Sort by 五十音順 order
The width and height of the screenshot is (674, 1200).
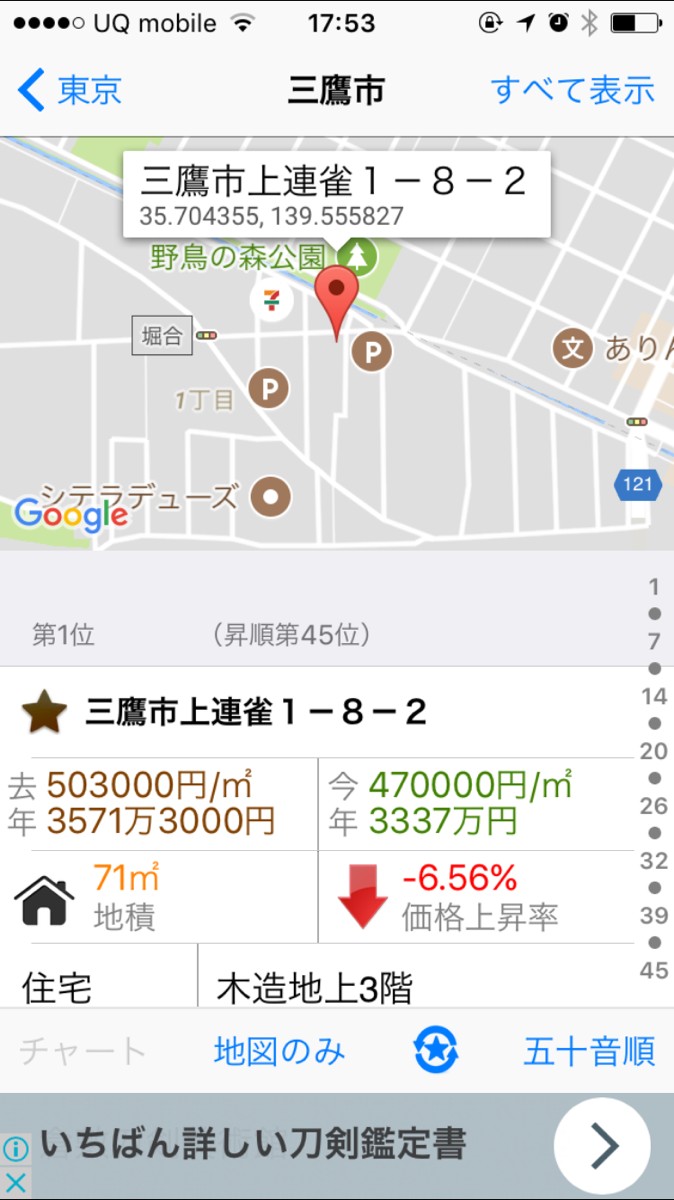589,1051
